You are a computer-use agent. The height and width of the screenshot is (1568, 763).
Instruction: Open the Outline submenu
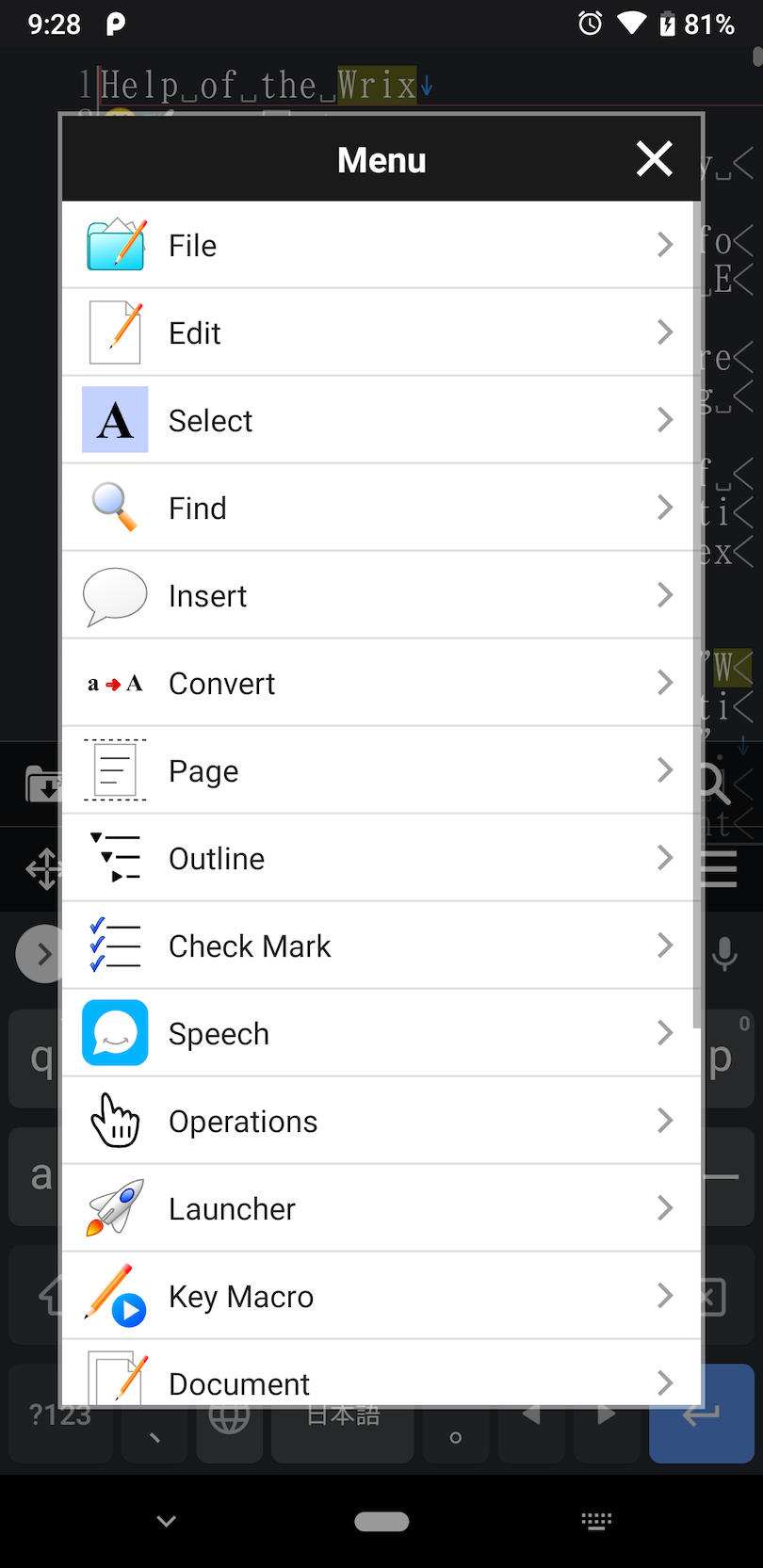click(x=381, y=858)
